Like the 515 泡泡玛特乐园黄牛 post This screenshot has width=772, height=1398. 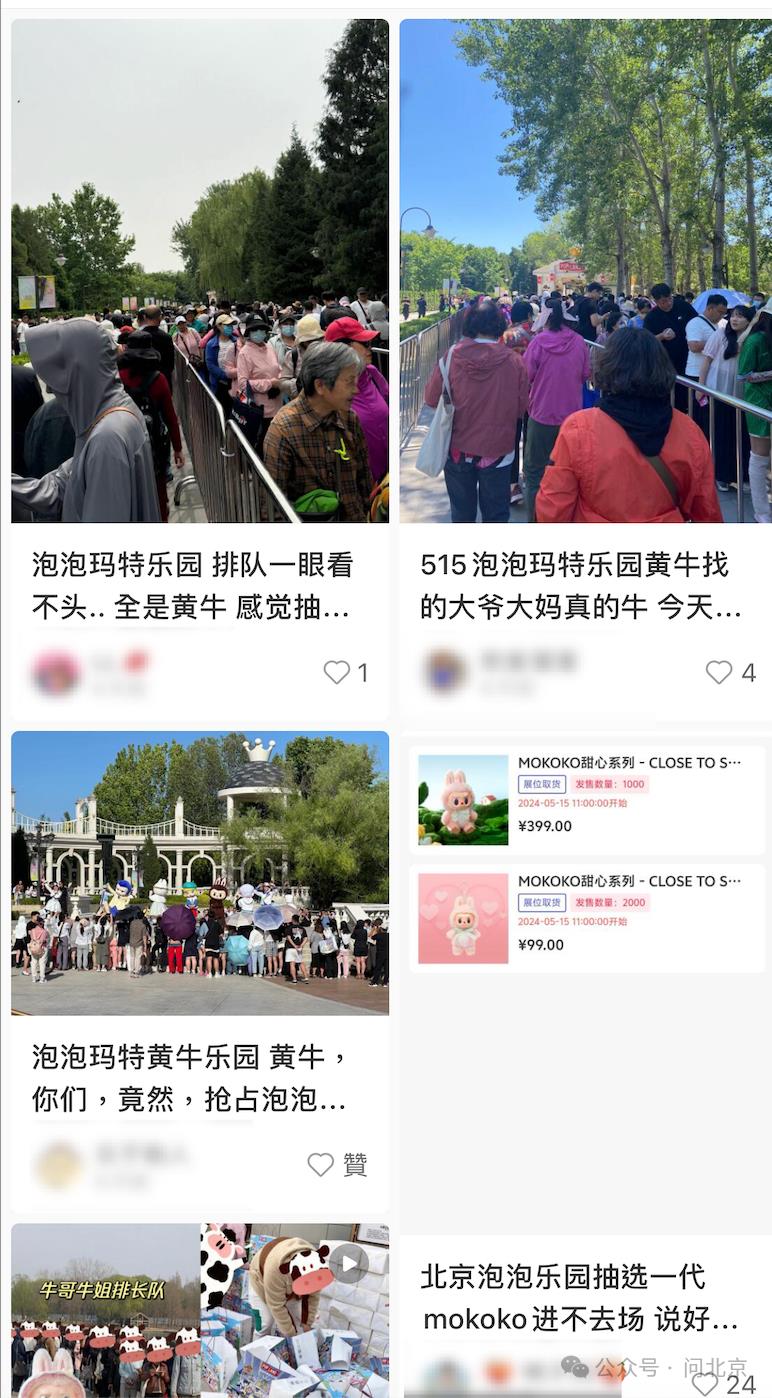pyautogui.click(x=719, y=673)
